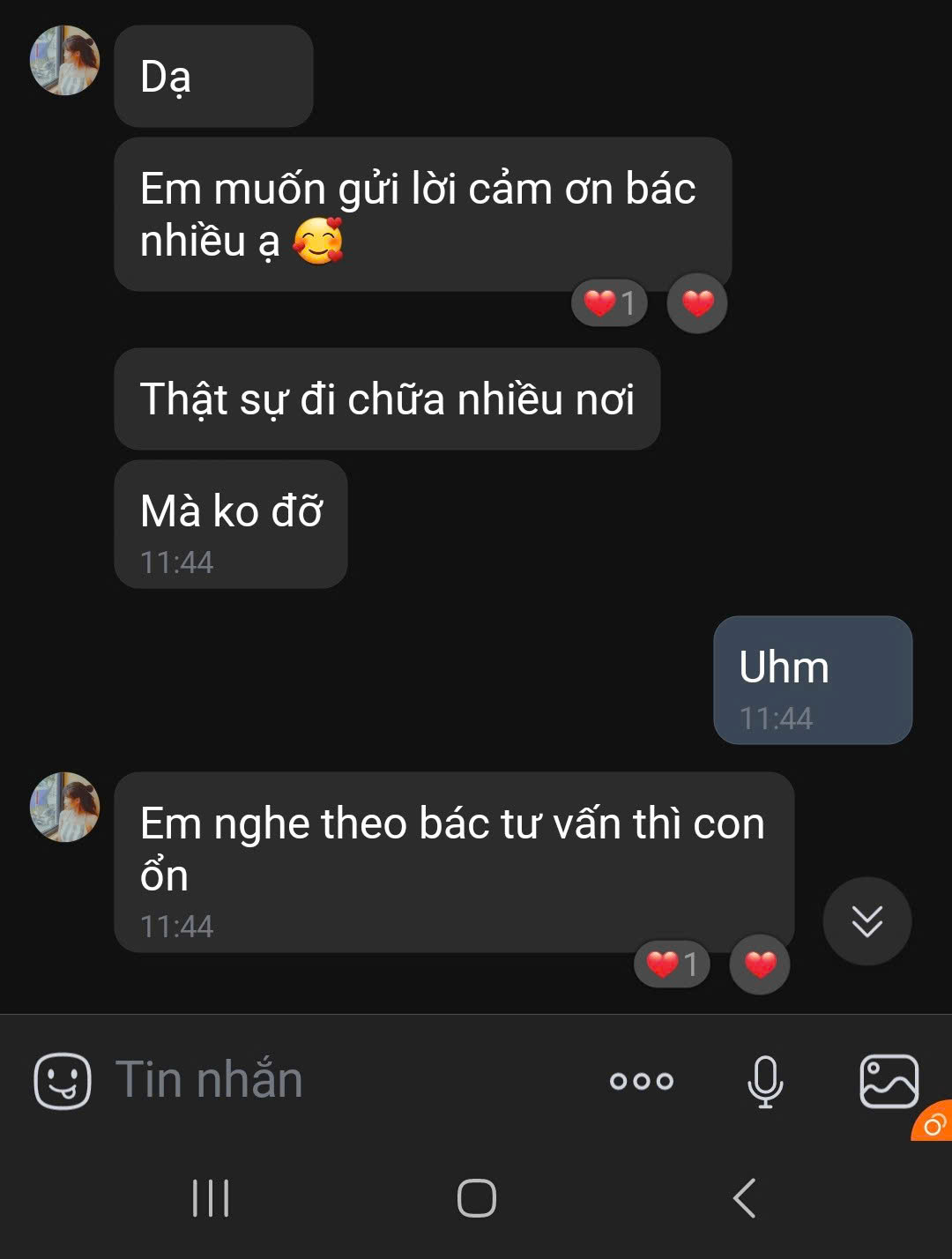This screenshot has height=1259, width=952.
Task: Tap the Tin nhắn message field
Action: [x=335, y=1080]
